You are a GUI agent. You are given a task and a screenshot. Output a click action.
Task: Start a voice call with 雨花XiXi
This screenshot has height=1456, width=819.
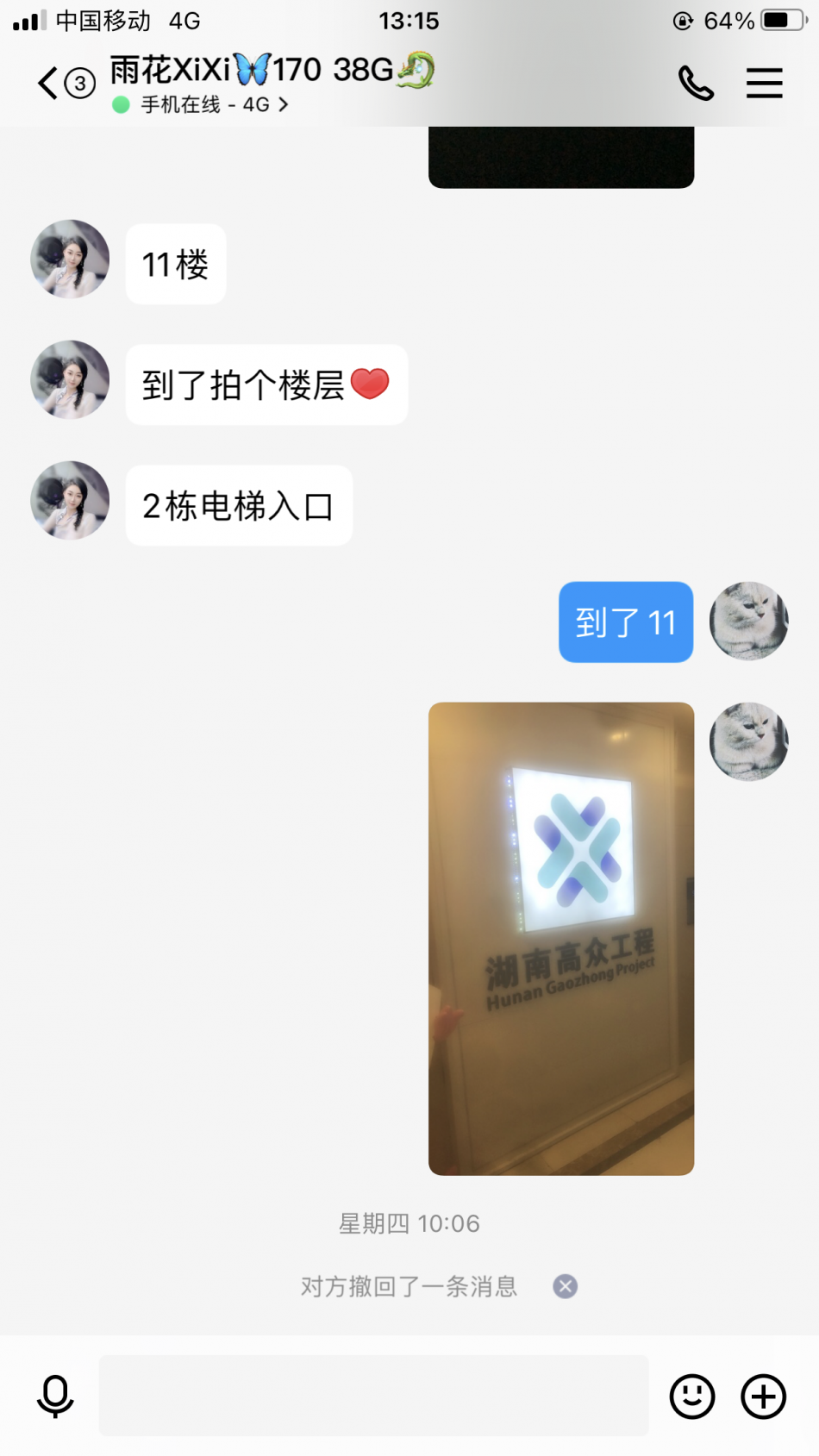point(696,84)
